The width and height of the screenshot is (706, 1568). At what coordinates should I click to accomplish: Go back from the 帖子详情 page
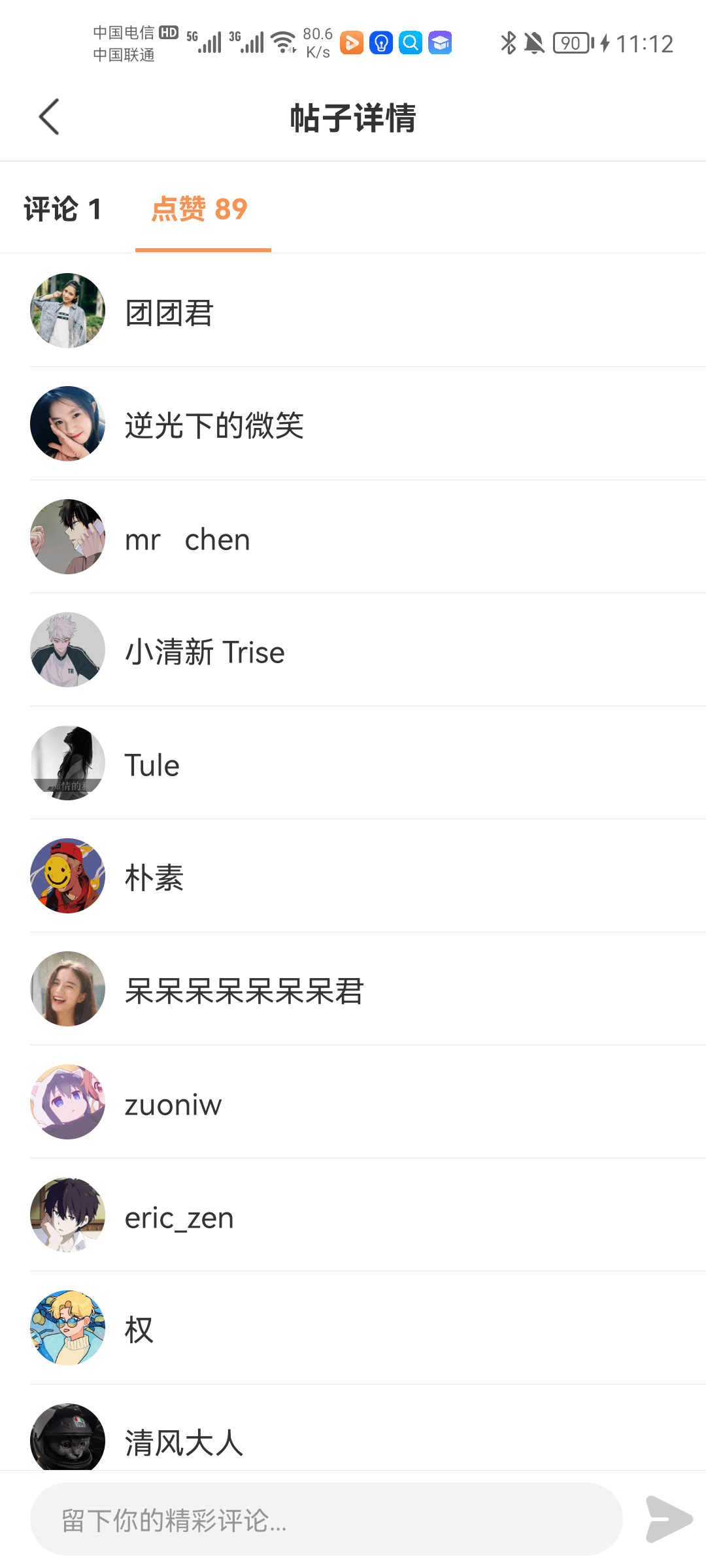pyautogui.click(x=49, y=118)
